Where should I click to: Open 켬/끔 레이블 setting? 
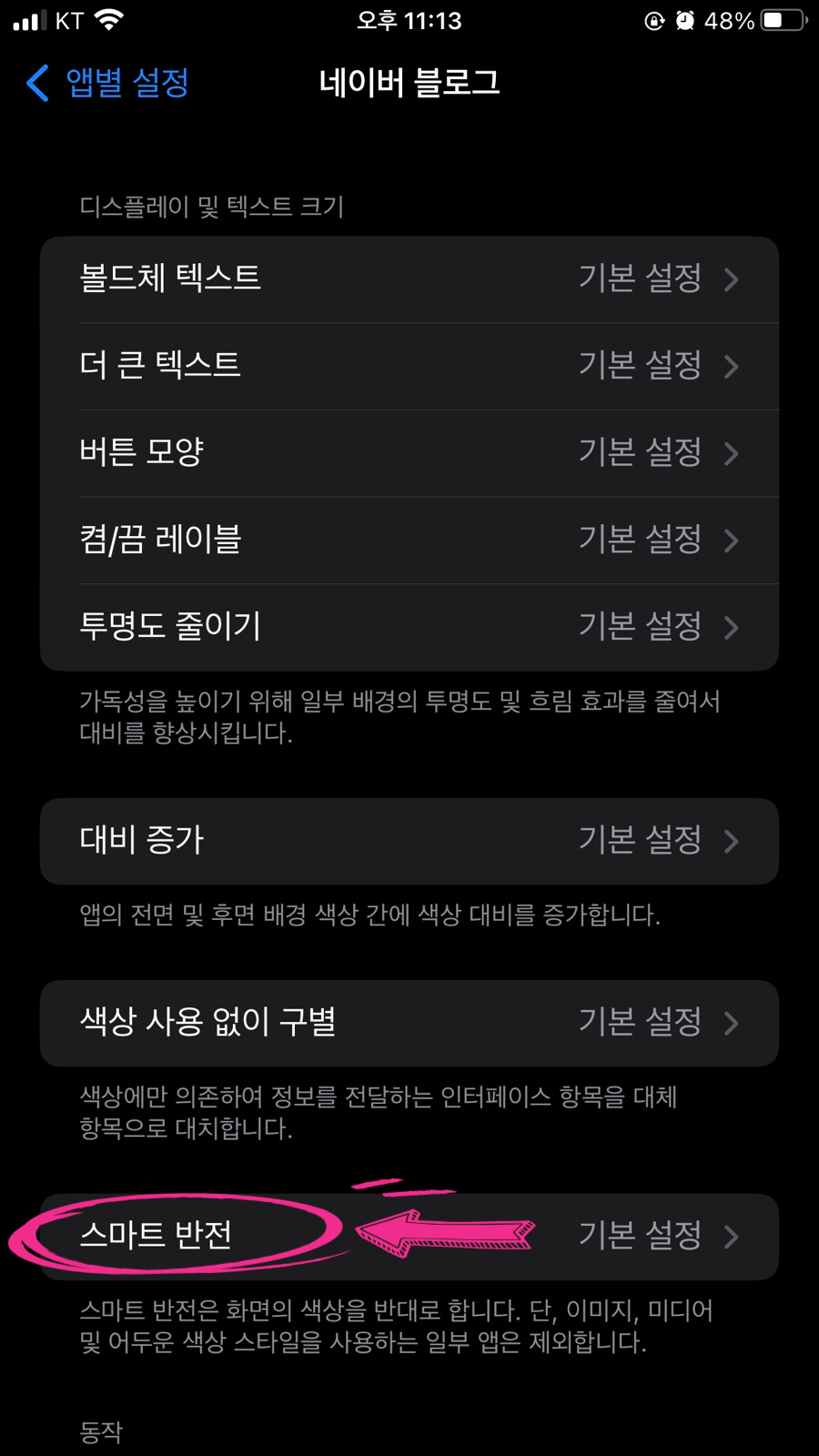(x=409, y=540)
